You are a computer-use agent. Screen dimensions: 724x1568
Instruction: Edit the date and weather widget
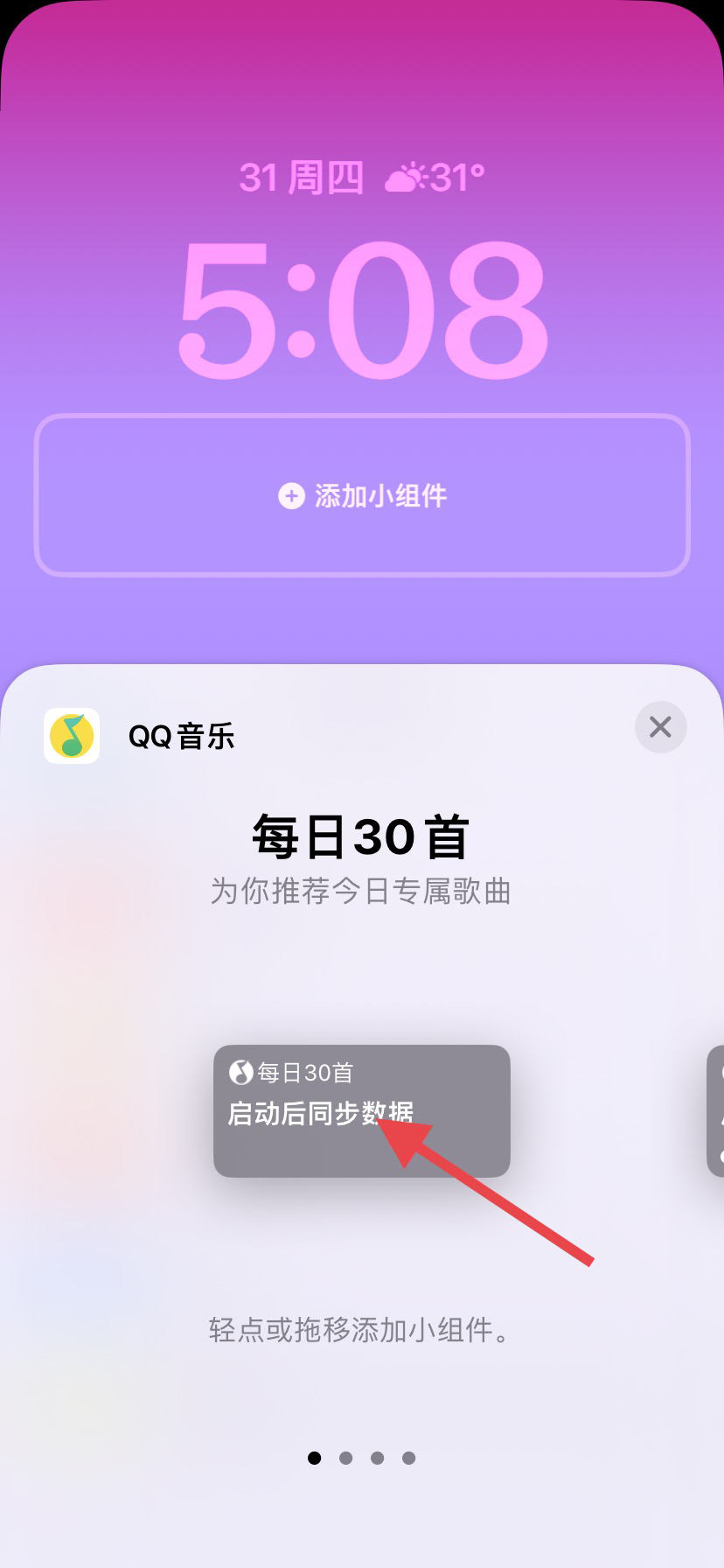pos(362,178)
